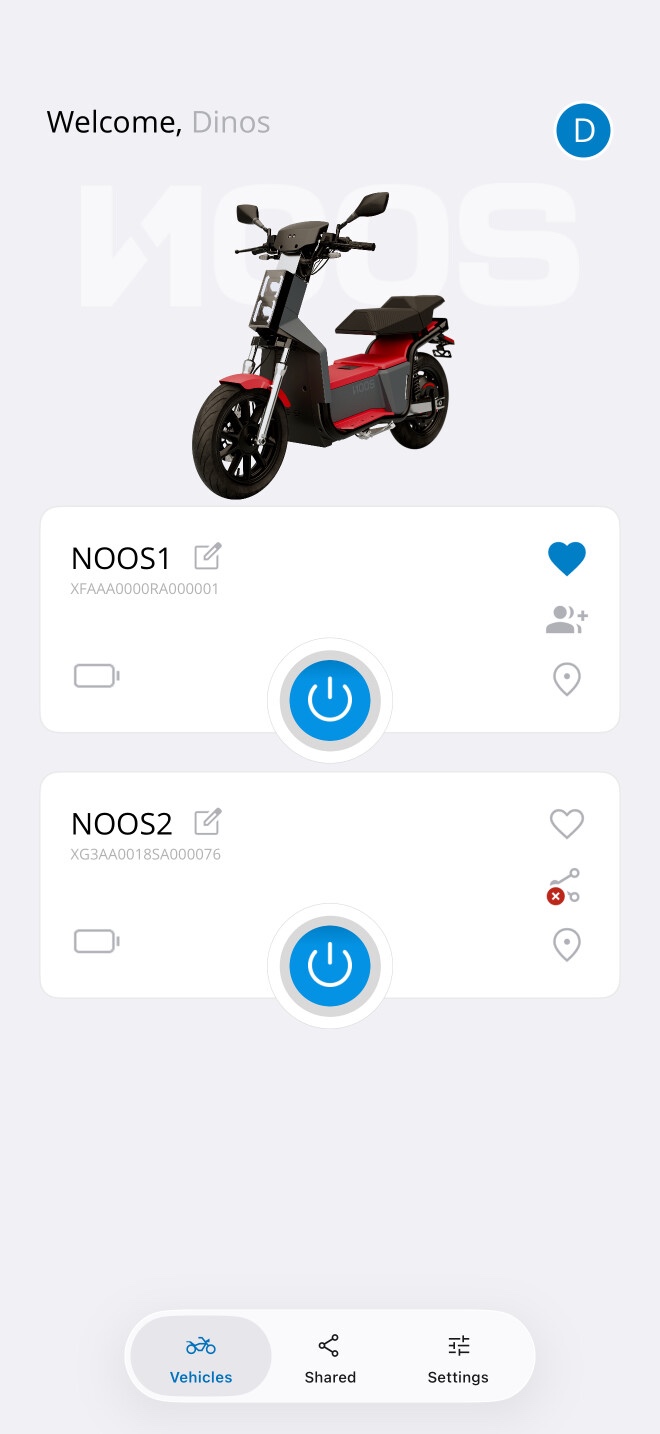Image resolution: width=660 pixels, height=1434 pixels.
Task: Switch to the Shared tab
Action: [x=330, y=1358]
